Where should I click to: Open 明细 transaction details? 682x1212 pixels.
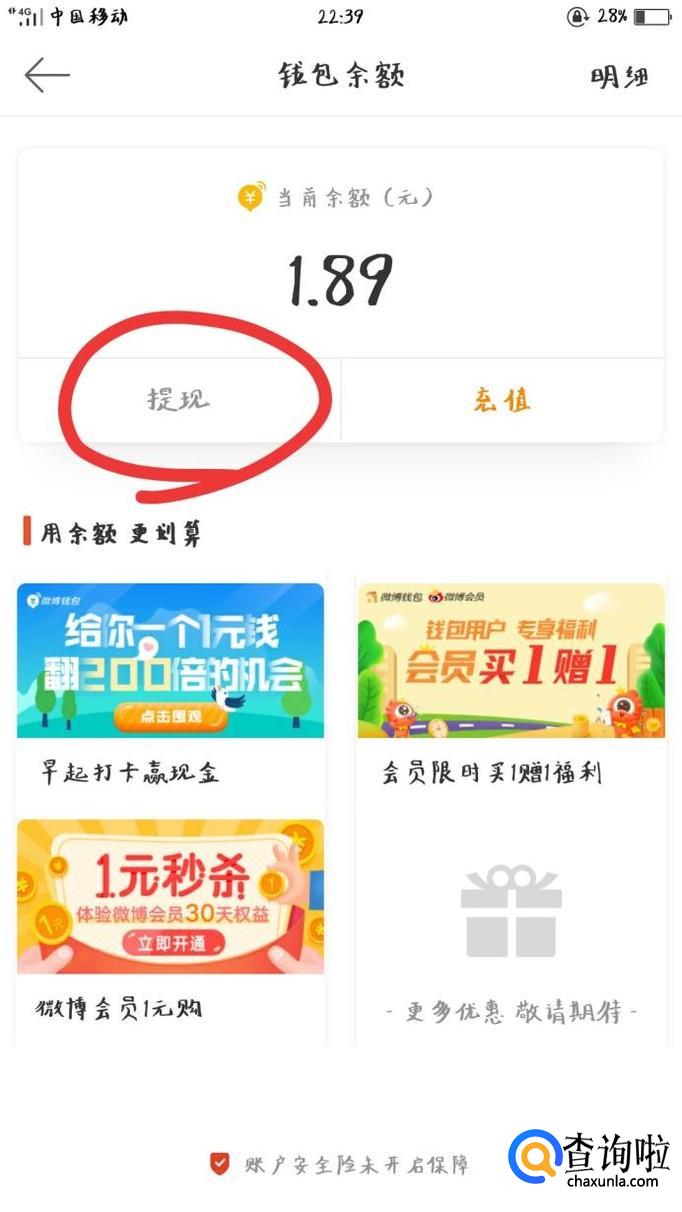[x=618, y=77]
